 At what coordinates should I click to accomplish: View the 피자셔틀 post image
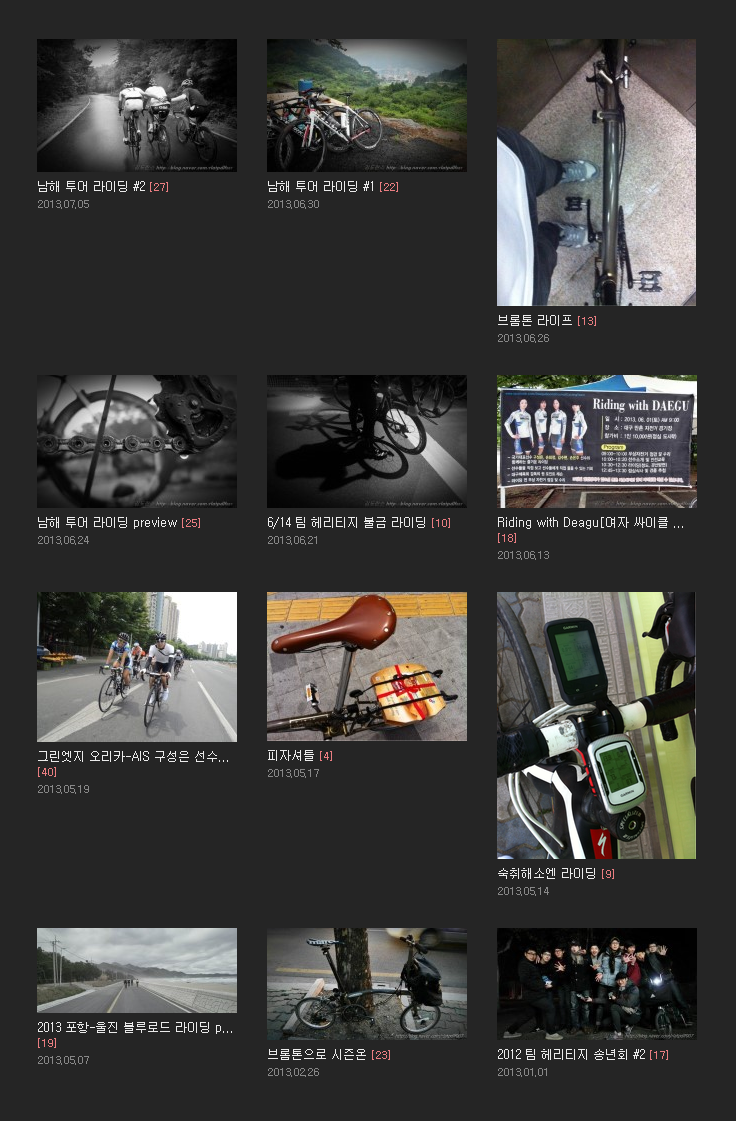[x=367, y=666]
